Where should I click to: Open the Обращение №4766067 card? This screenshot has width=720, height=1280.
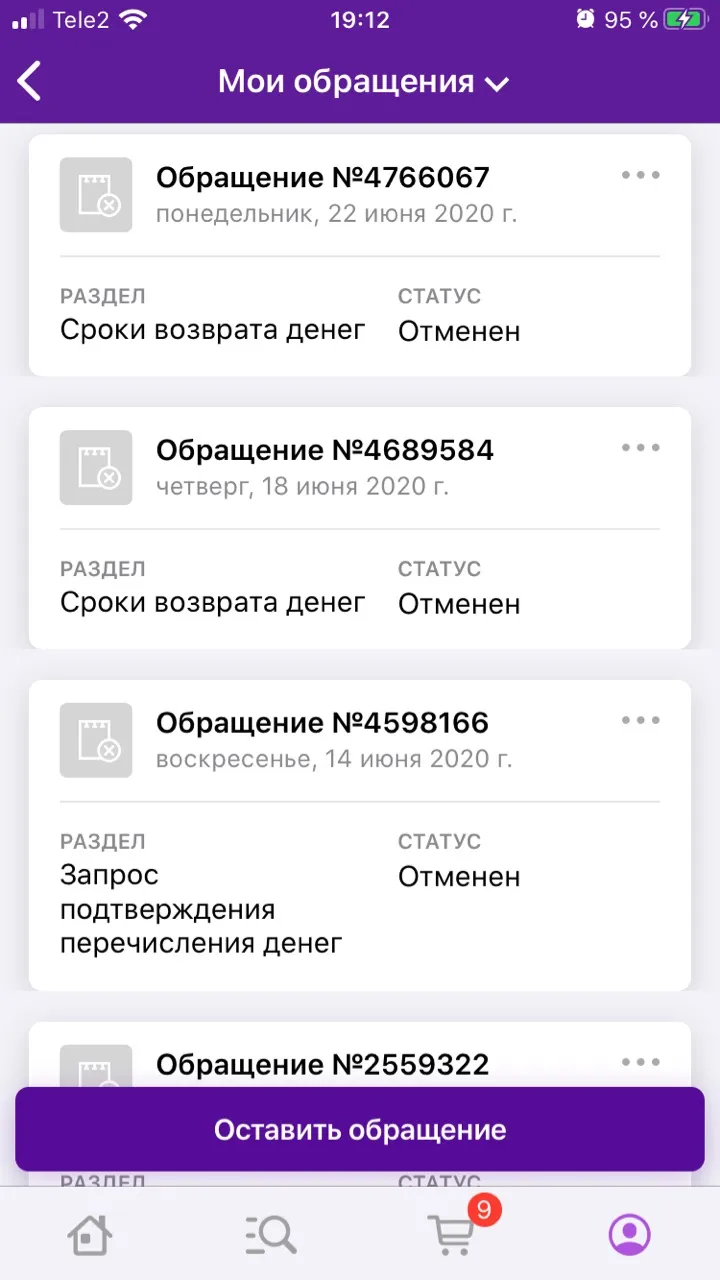360,255
